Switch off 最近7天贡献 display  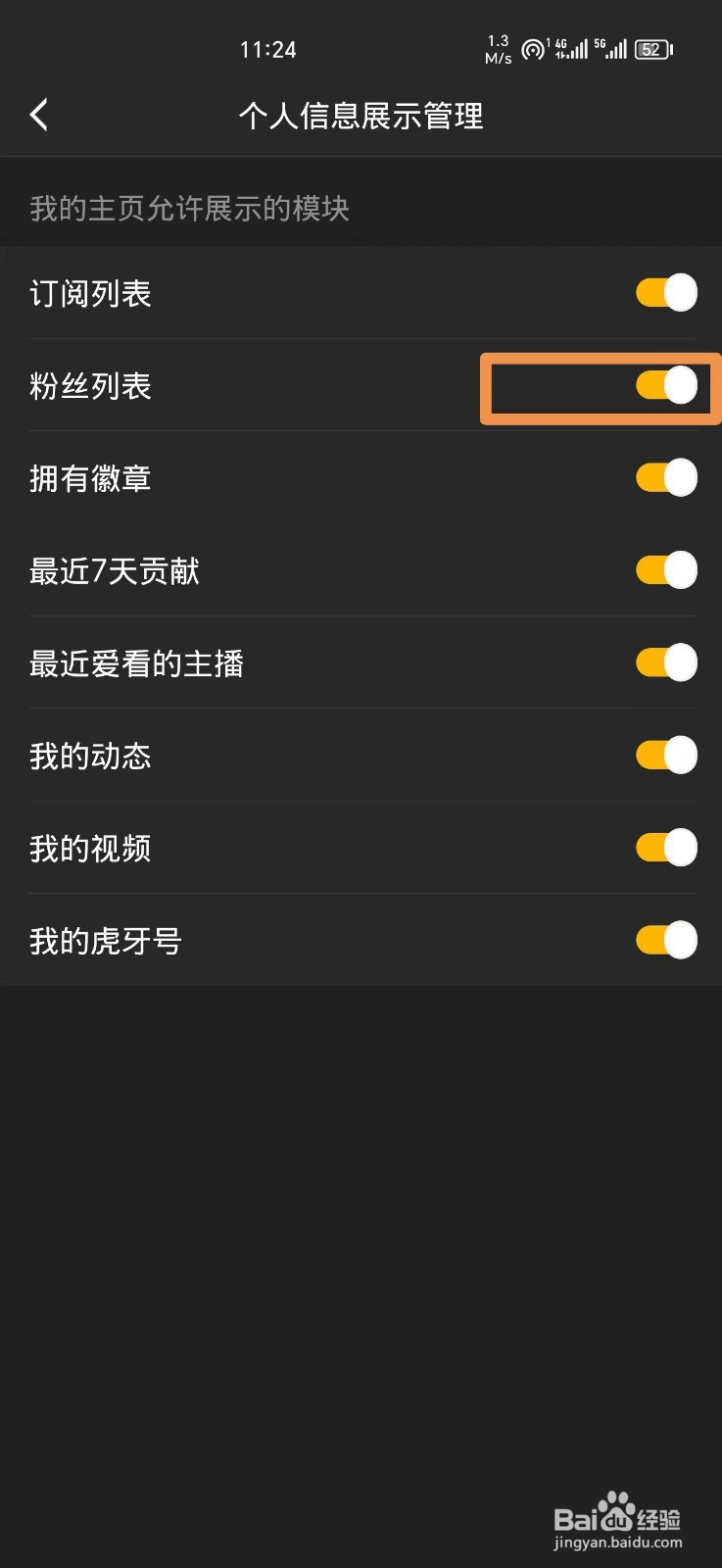click(x=666, y=569)
